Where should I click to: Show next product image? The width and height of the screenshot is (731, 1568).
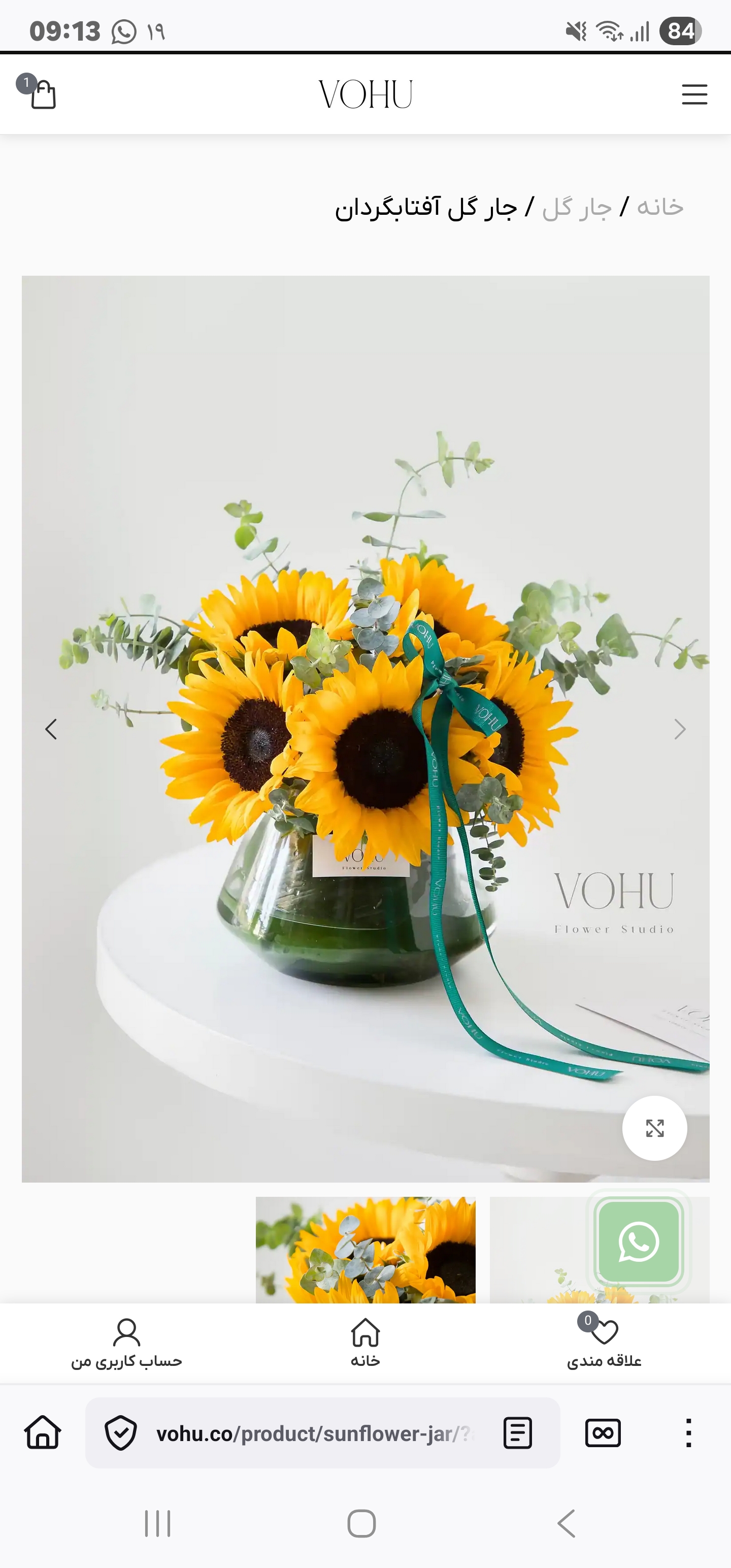tap(680, 729)
